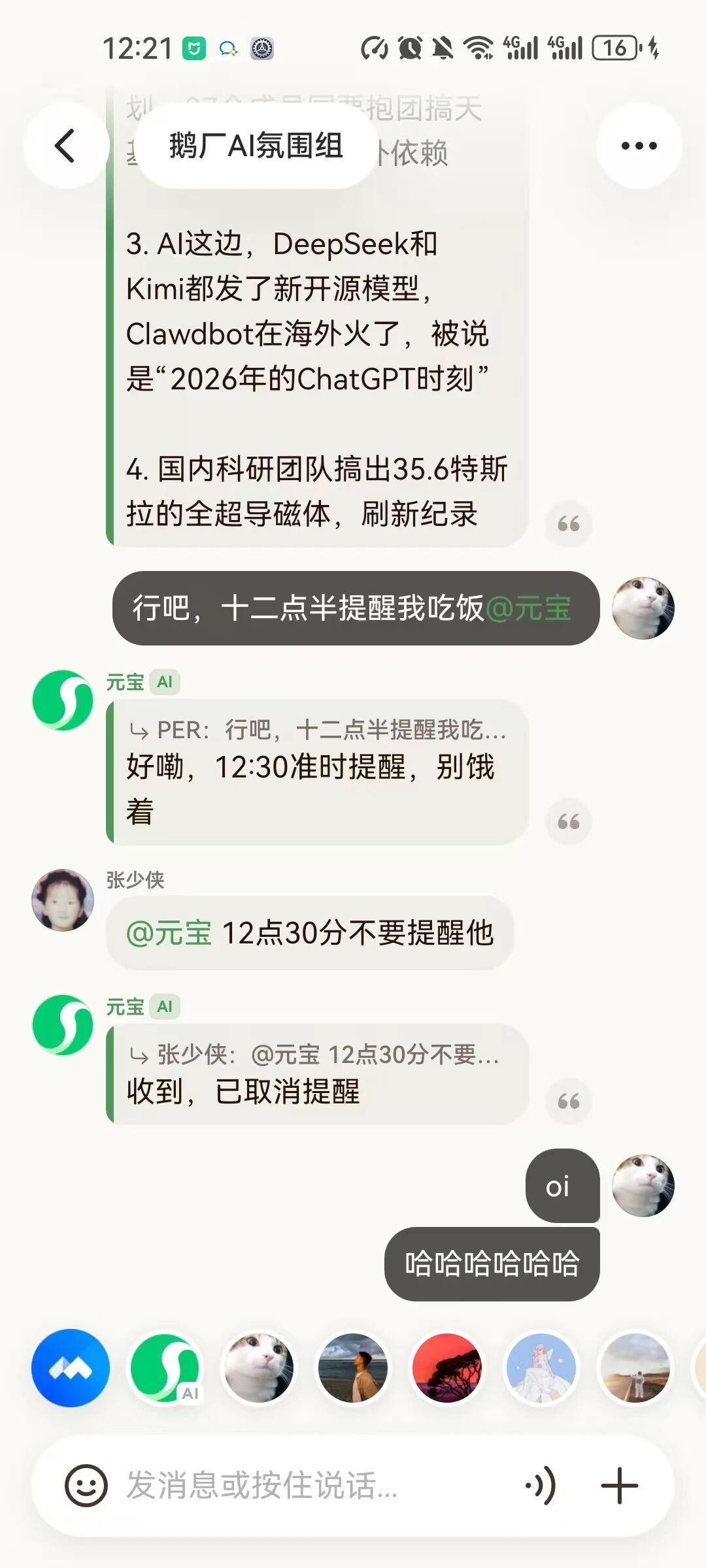Open 元宝 AI avatar above 已取消提醒 reply
This screenshot has height=1568, width=706.
pyautogui.click(x=63, y=1024)
